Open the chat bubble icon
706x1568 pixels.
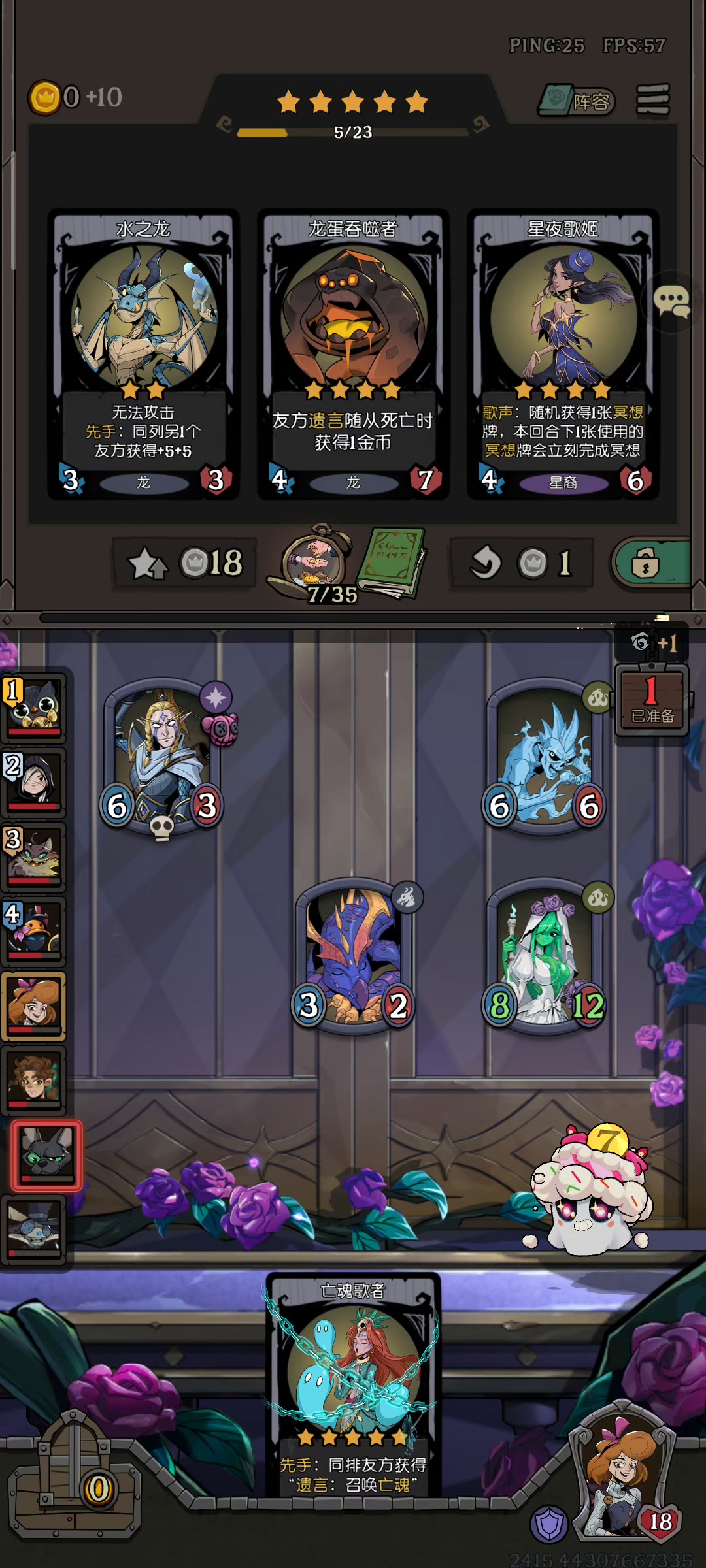(x=671, y=302)
